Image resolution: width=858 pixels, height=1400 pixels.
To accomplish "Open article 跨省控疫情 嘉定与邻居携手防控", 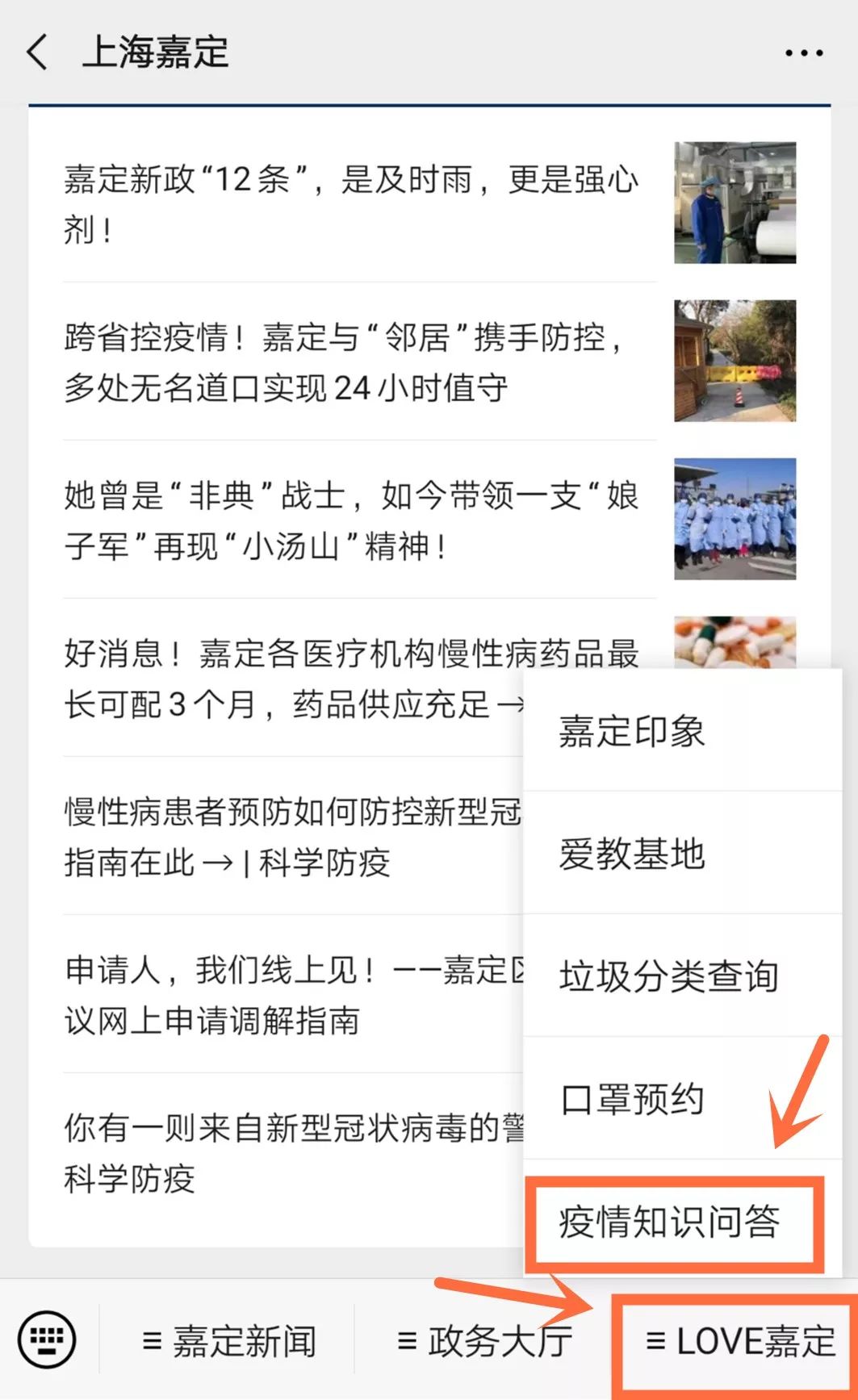I will click(429, 361).
